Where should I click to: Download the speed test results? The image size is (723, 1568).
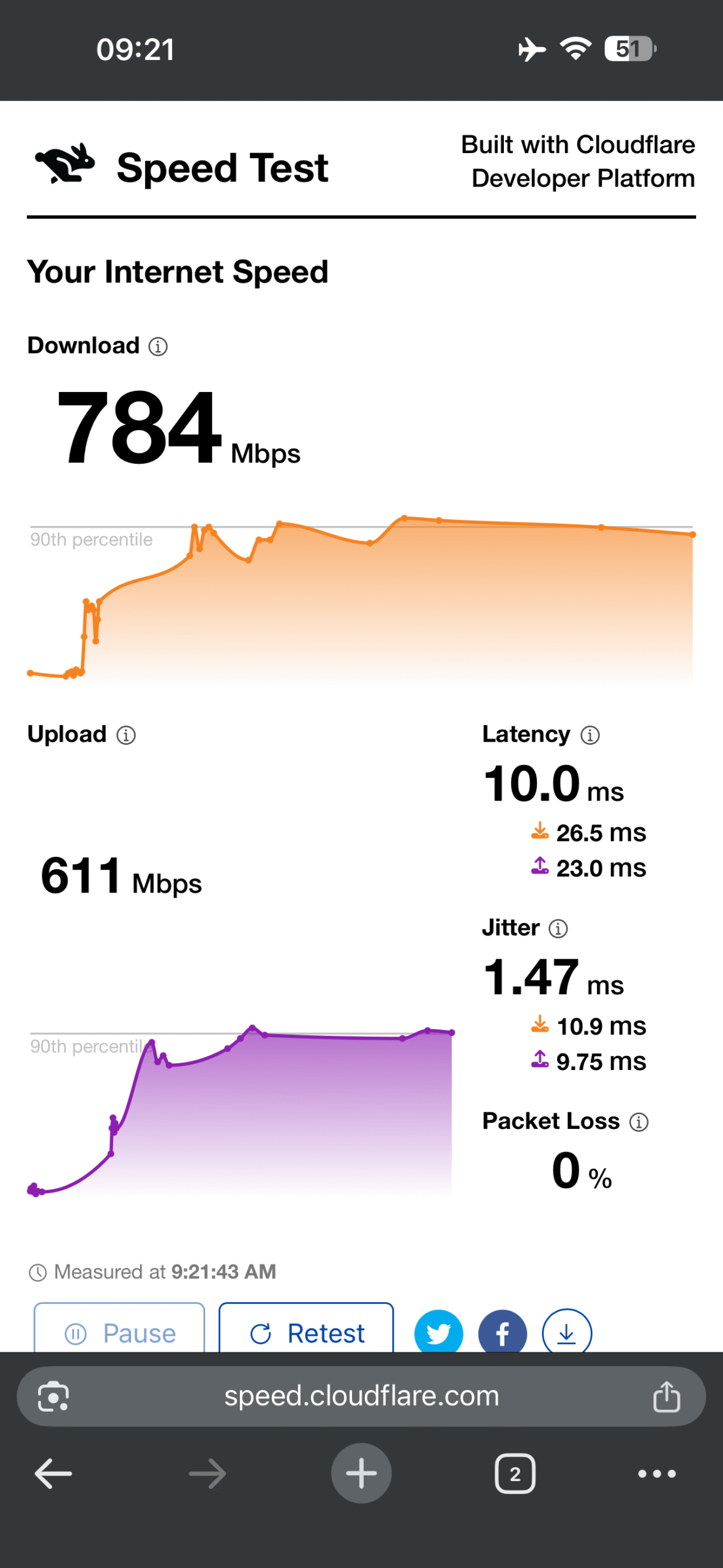pyautogui.click(x=567, y=1333)
